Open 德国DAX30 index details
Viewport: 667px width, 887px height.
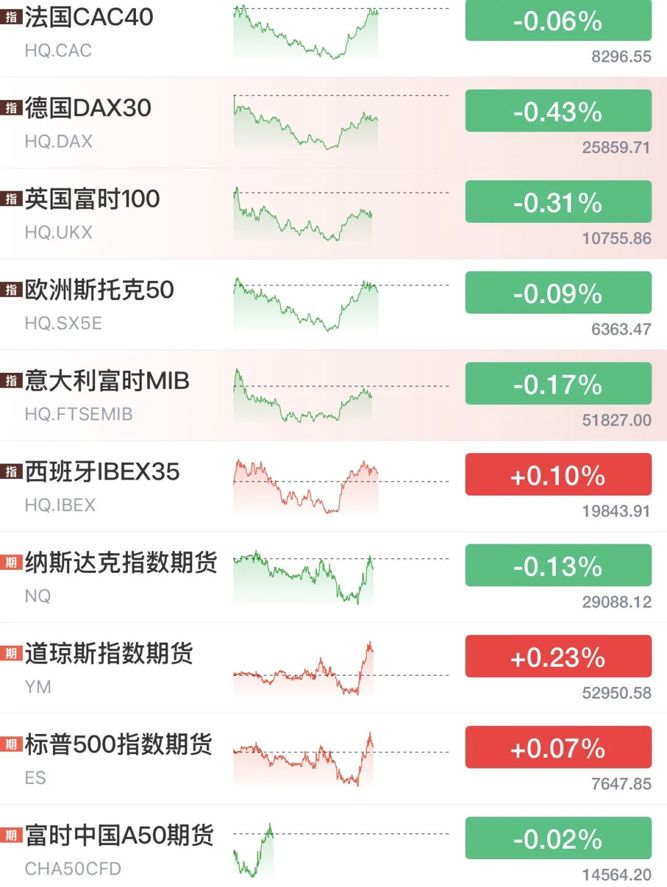click(333, 123)
